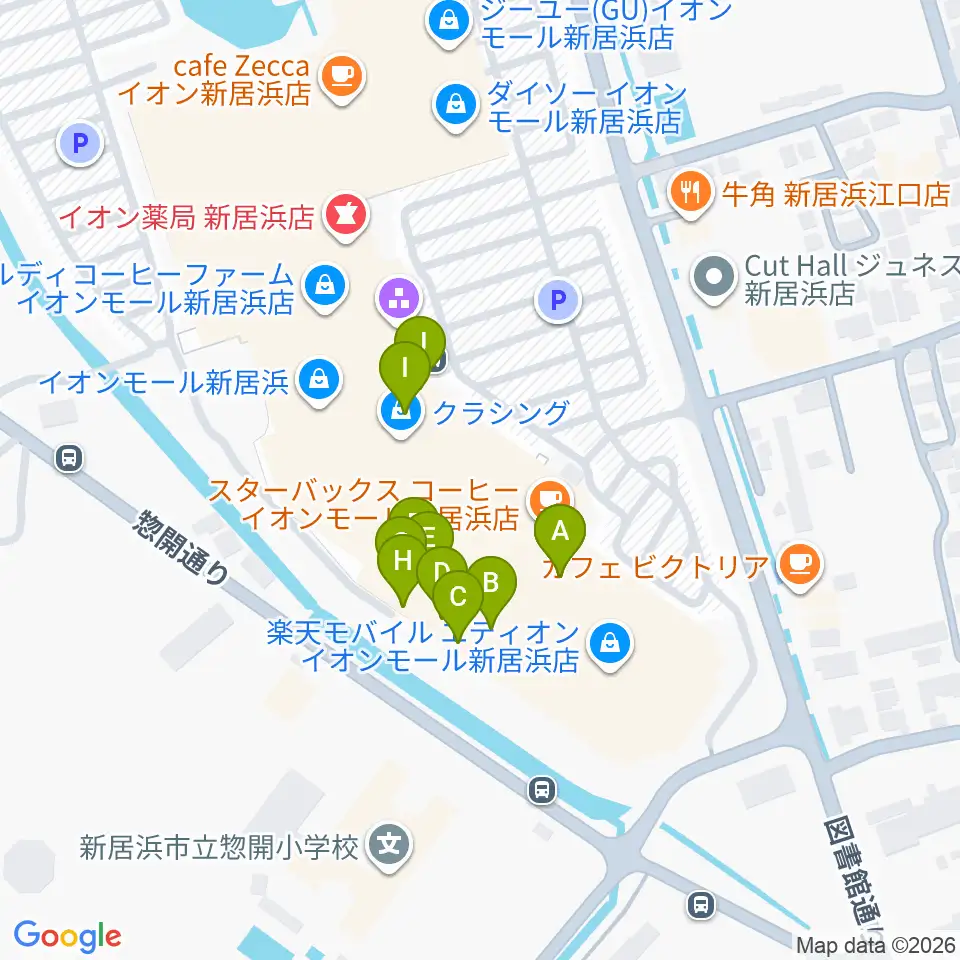Open the Google logo link
Viewport: 960px width, 960px height.
(x=67, y=936)
